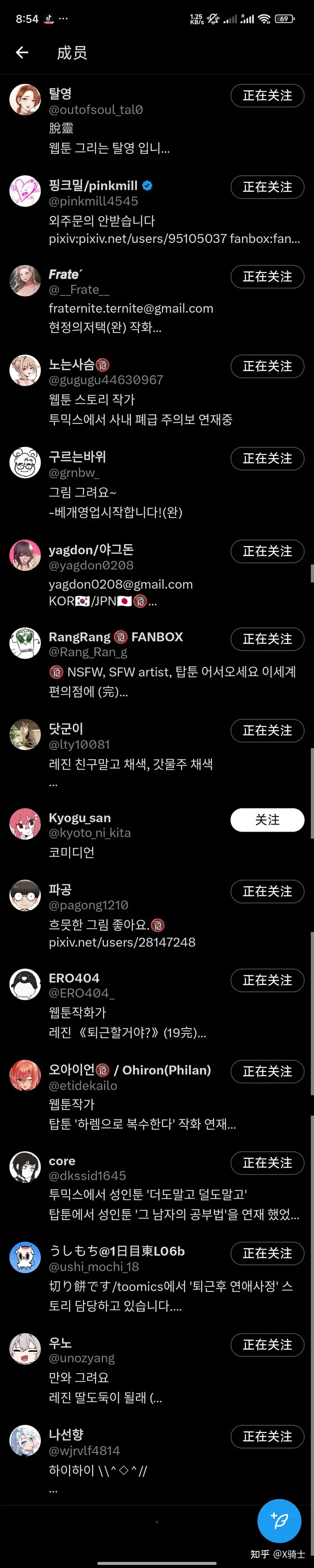Viewport: 314px width, 1568px height.
Task: Unfollow 파공 using its 正在关注 button
Action: pyautogui.click(x=267, y=892)
